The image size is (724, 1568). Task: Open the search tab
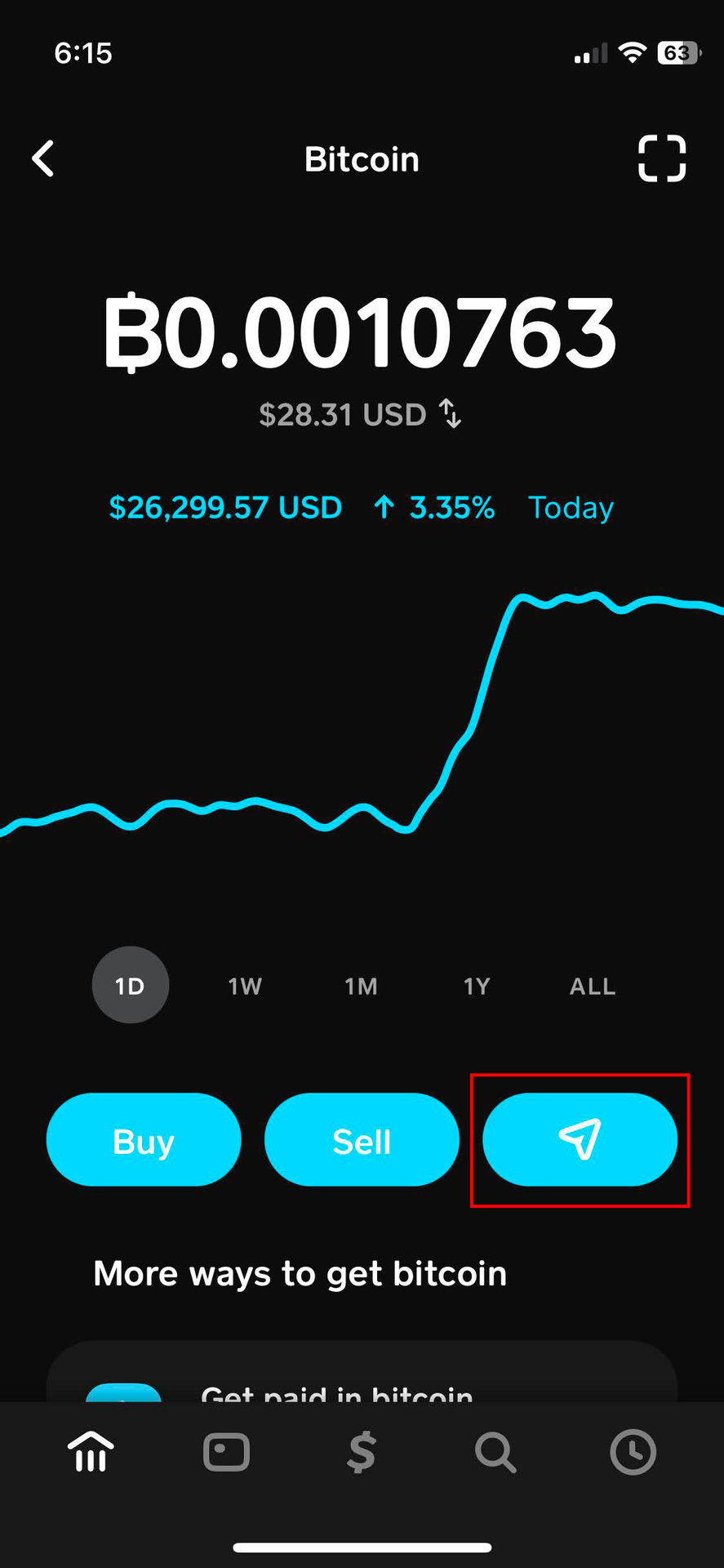coord(495,1452)
